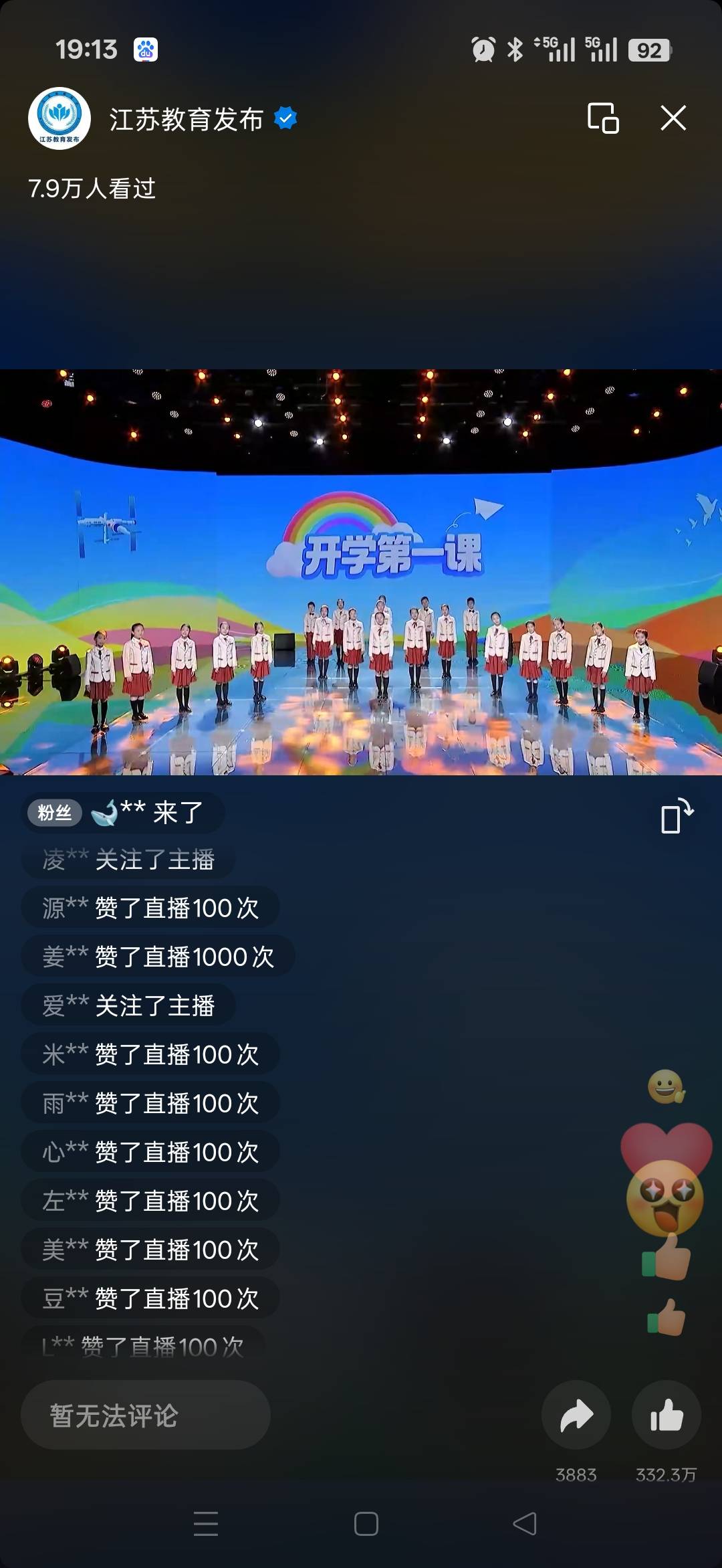Image resolution: width=722 pixels, height=1568 pixels.
Task: Tap the live video showing 开学第一课
Action: click(x=361, y=573)
